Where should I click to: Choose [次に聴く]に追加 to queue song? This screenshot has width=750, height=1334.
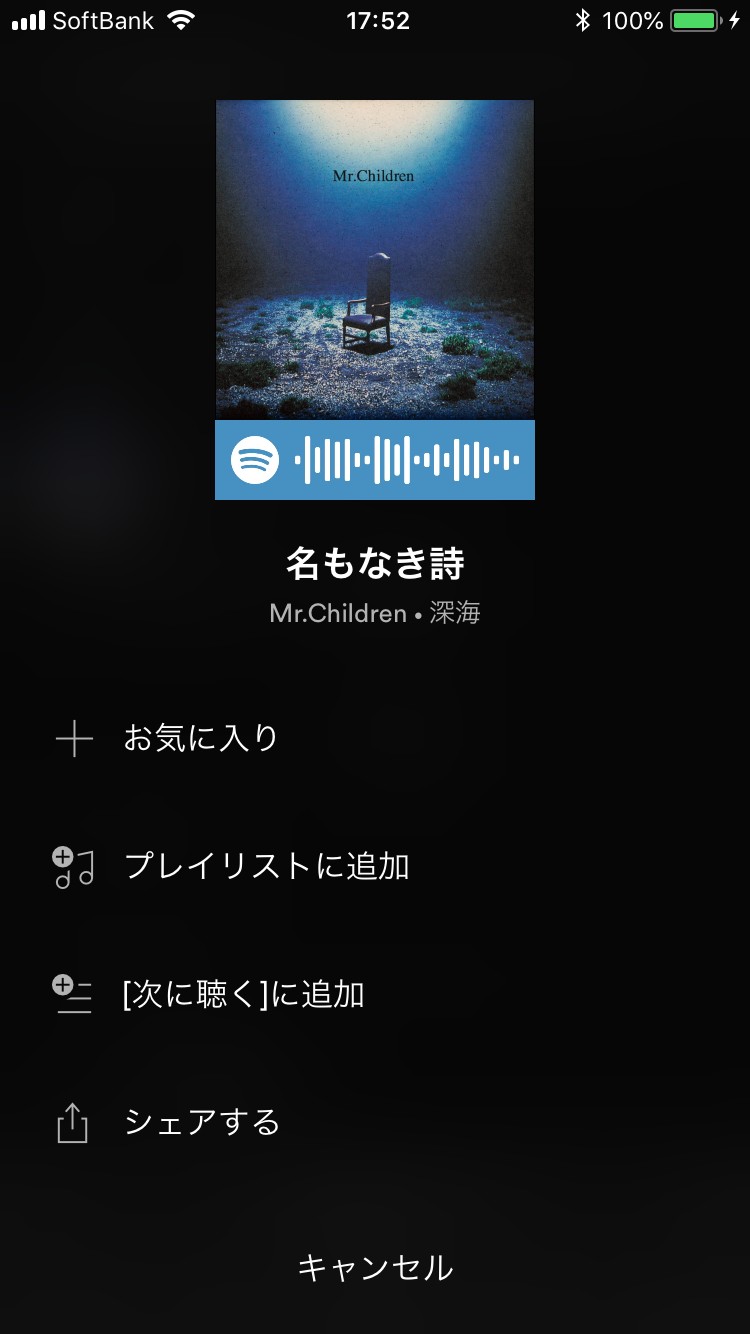click(243, 995)
